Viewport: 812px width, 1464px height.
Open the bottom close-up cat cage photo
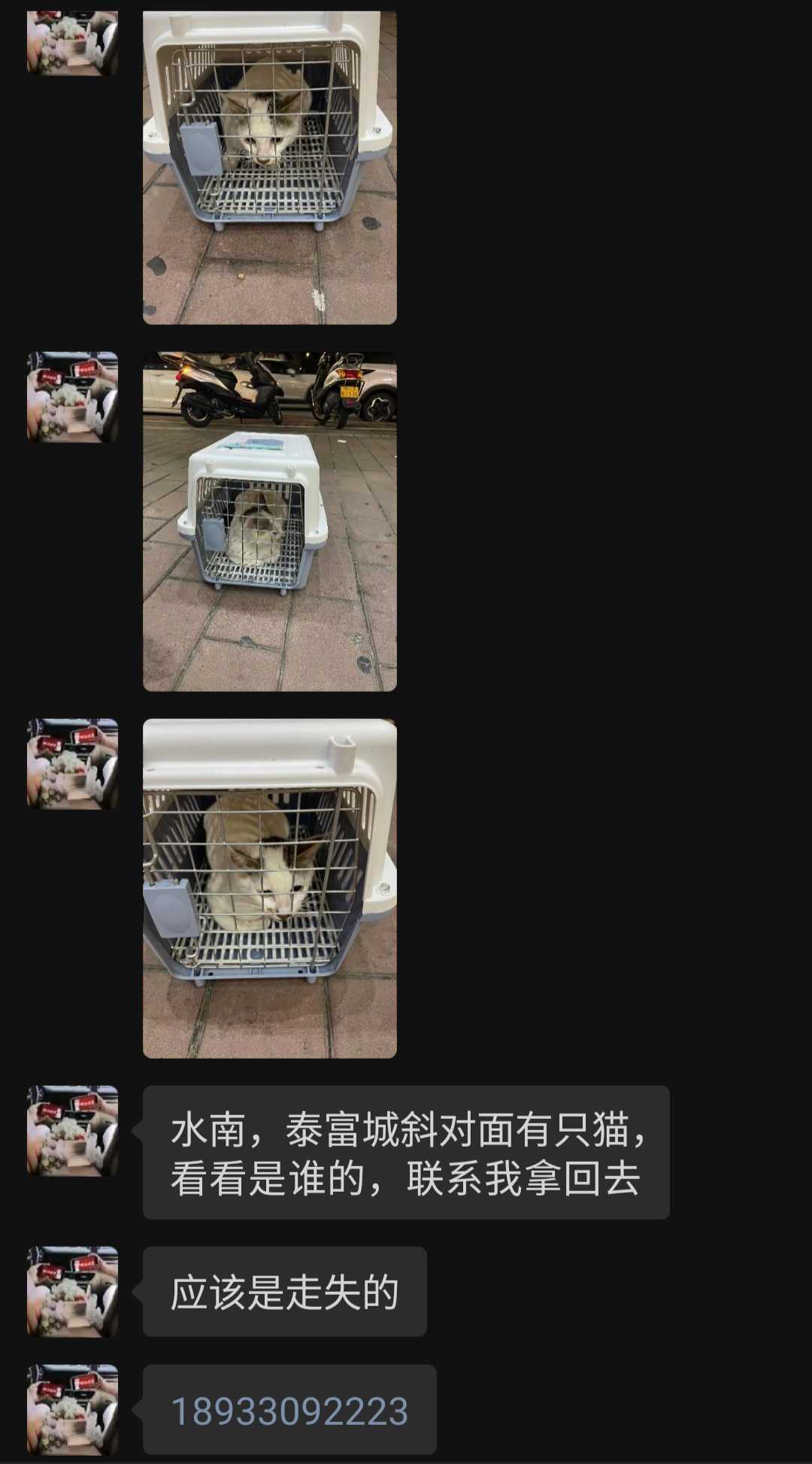[x=269, y=888]
